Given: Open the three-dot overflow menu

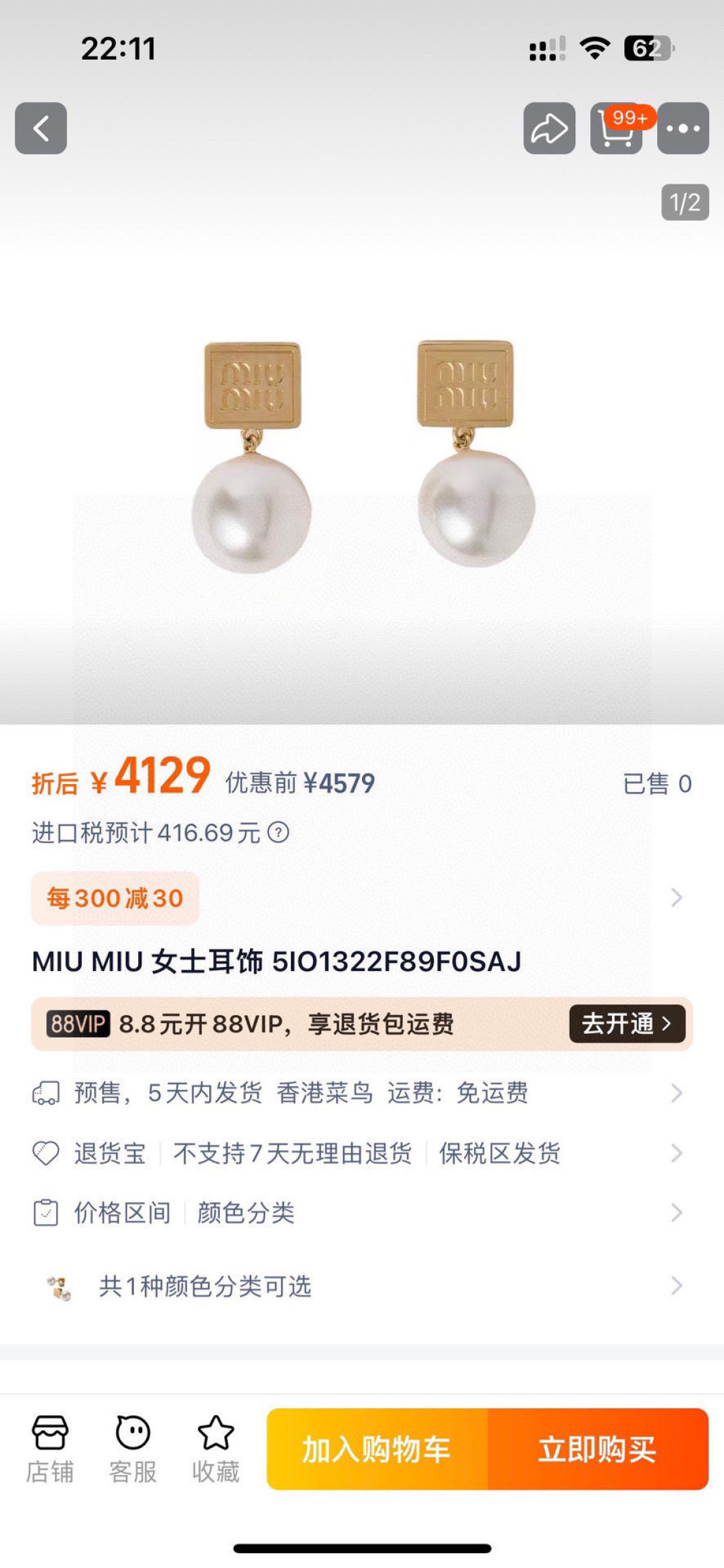Looking at the screenshot, I should [682, 128].
